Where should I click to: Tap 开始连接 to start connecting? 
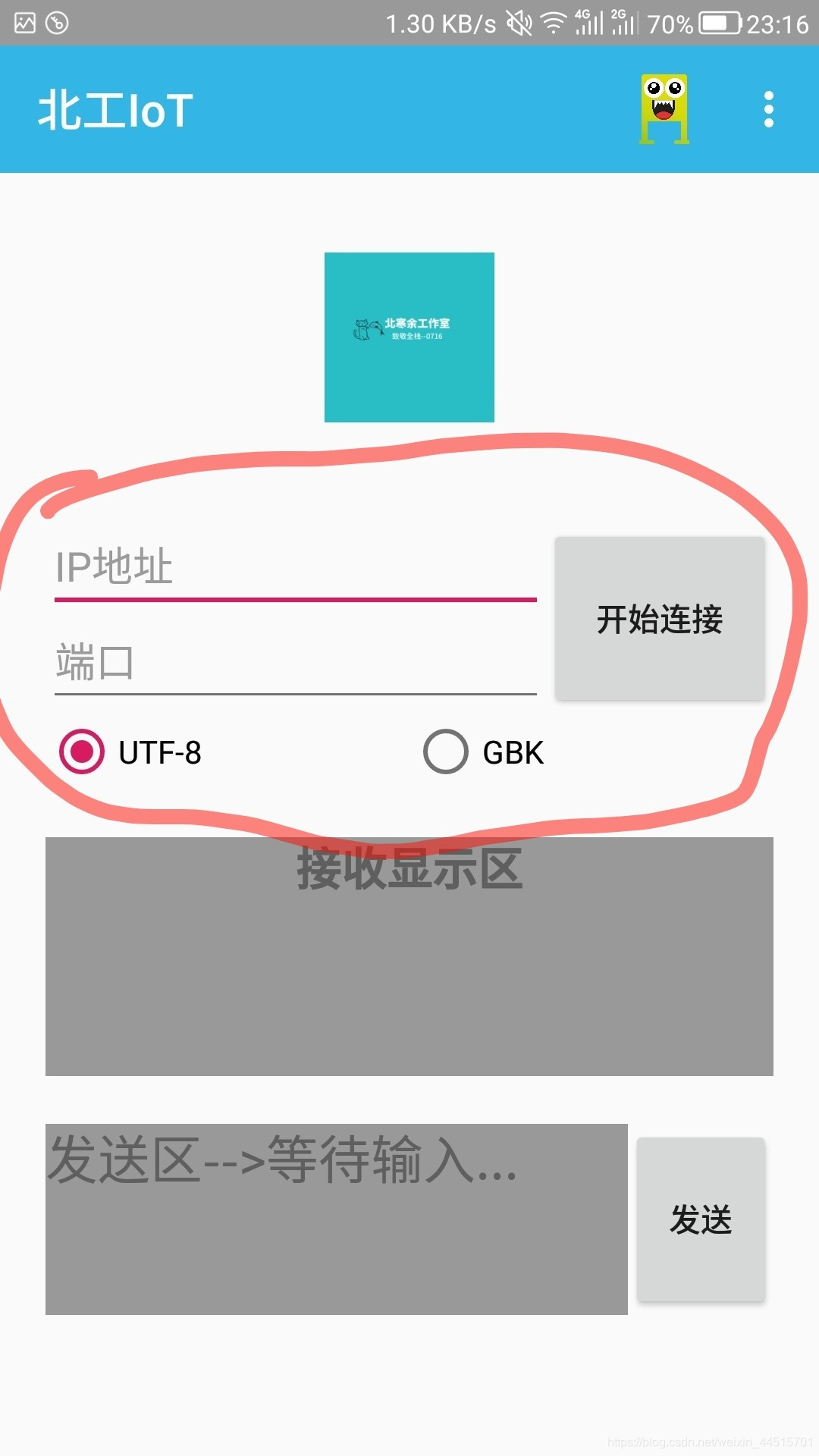tap(659, 619)
